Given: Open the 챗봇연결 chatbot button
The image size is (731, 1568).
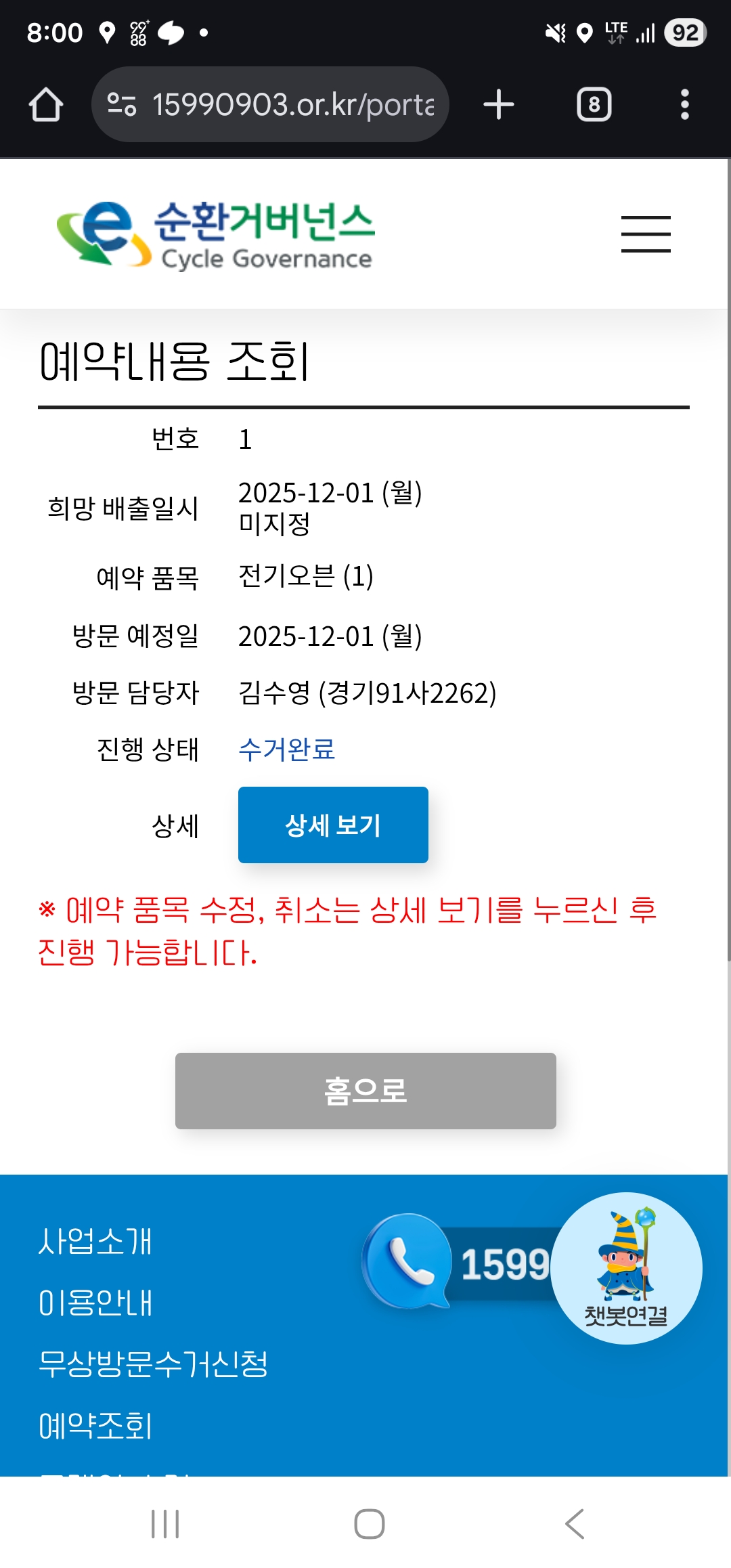Looking at the screenshot, I should click(x=626, y=1268).
